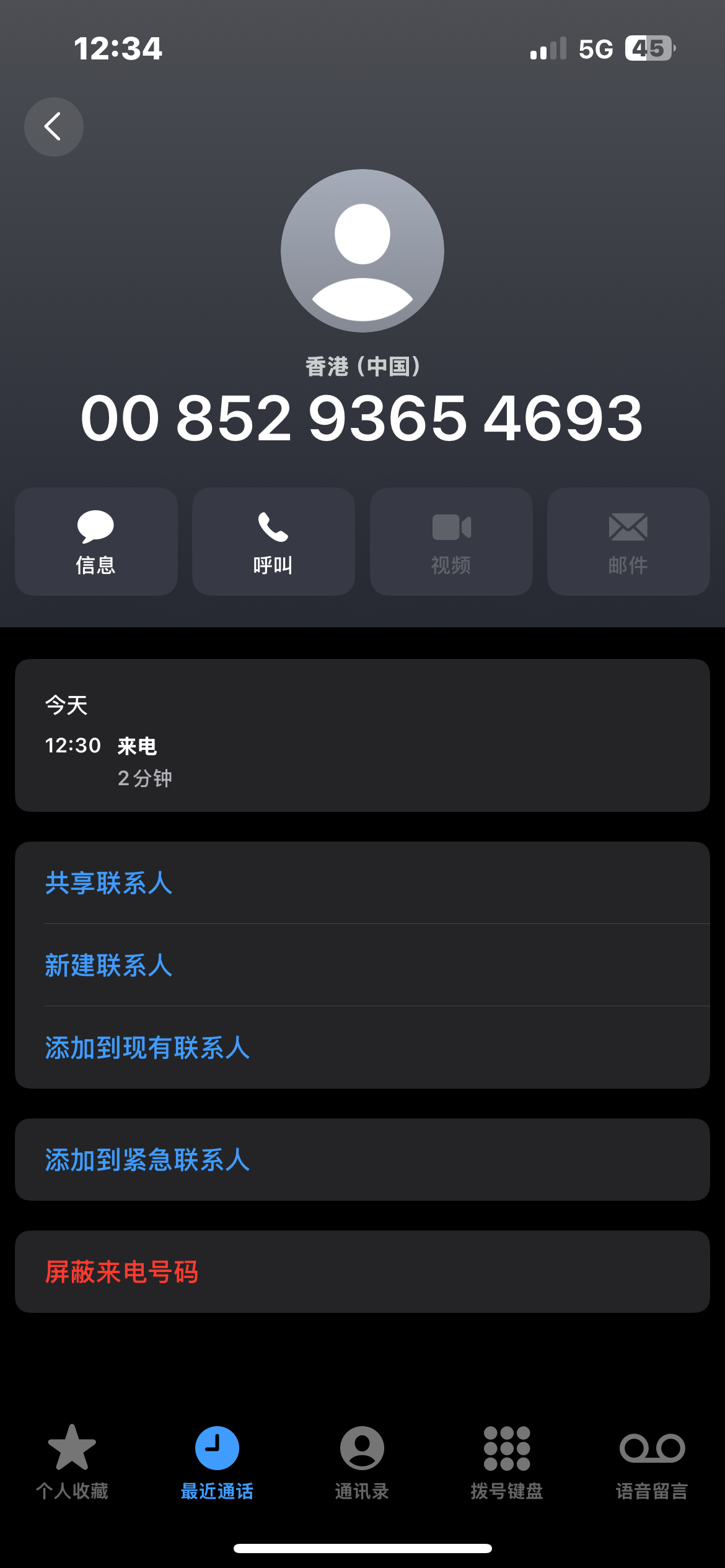This screenshot has height=1568, width=725.
Task: Tap 添加到现有联系人 option
Action: click(147, 1048)
